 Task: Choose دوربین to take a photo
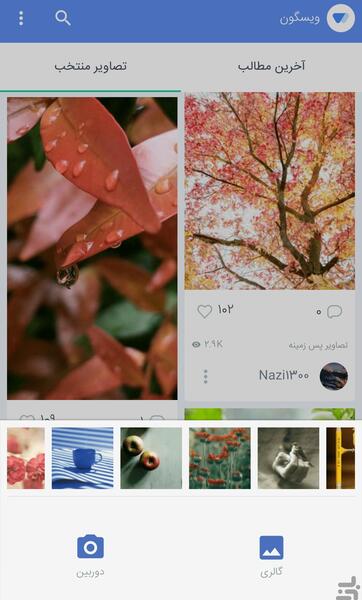[90, 556]
